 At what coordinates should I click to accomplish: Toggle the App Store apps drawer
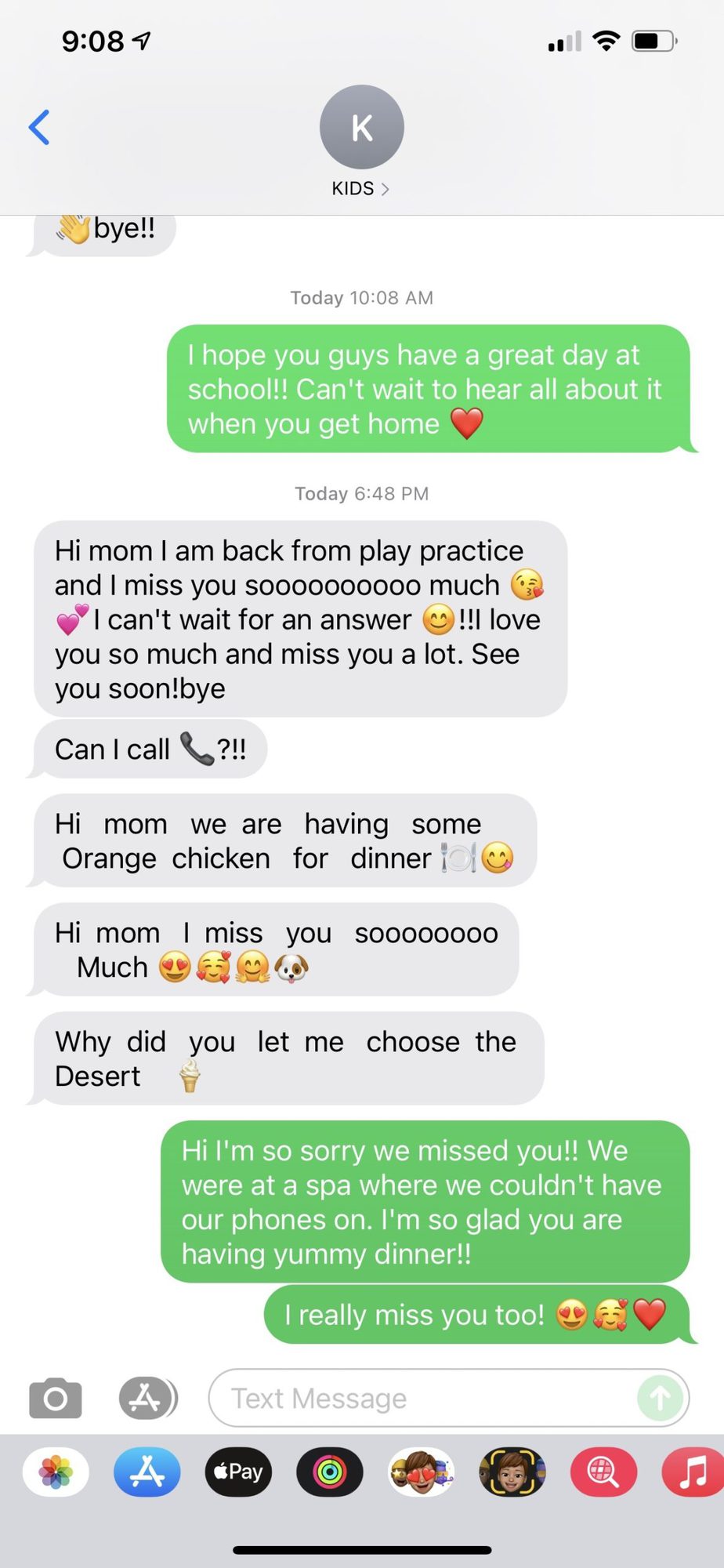click(147, 1398)
